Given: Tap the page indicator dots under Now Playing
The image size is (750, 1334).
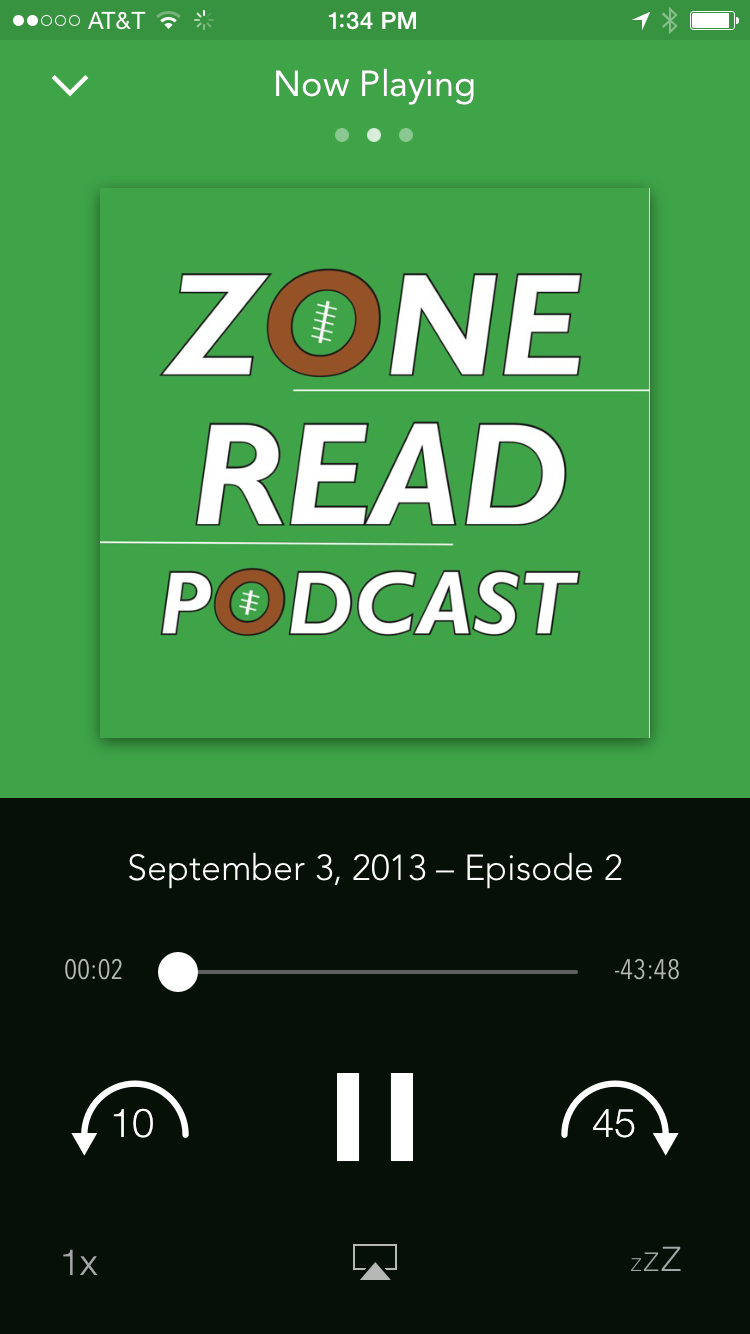Looking at the screenshot, I should pos(374,135).
